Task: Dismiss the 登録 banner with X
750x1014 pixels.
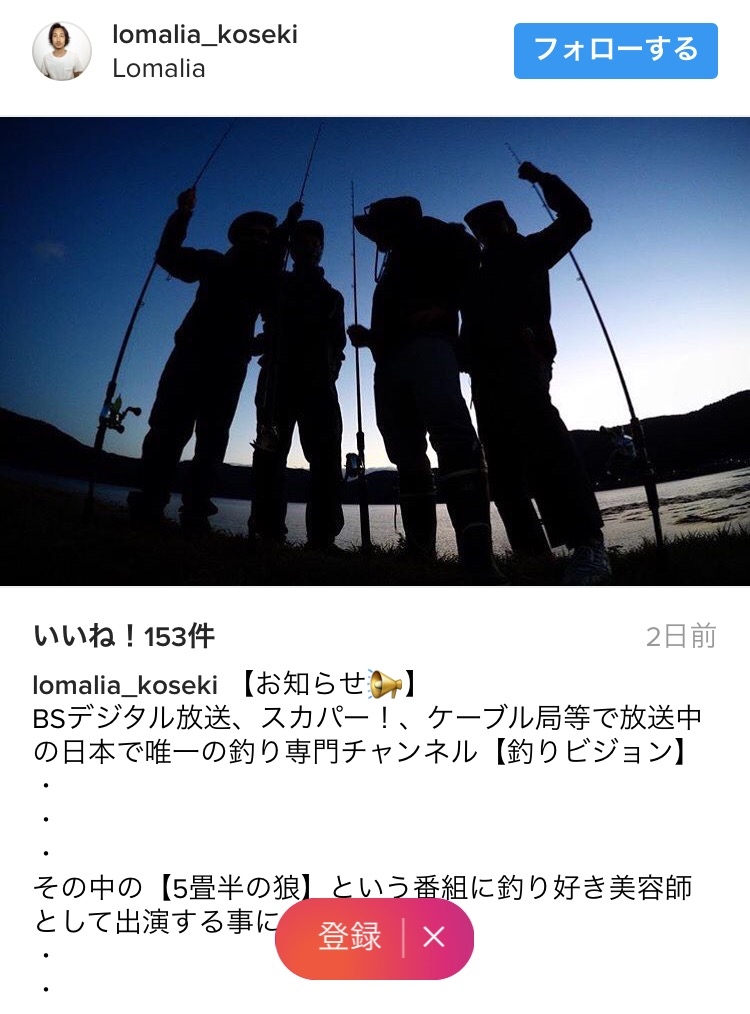Action: pos(434,937)
